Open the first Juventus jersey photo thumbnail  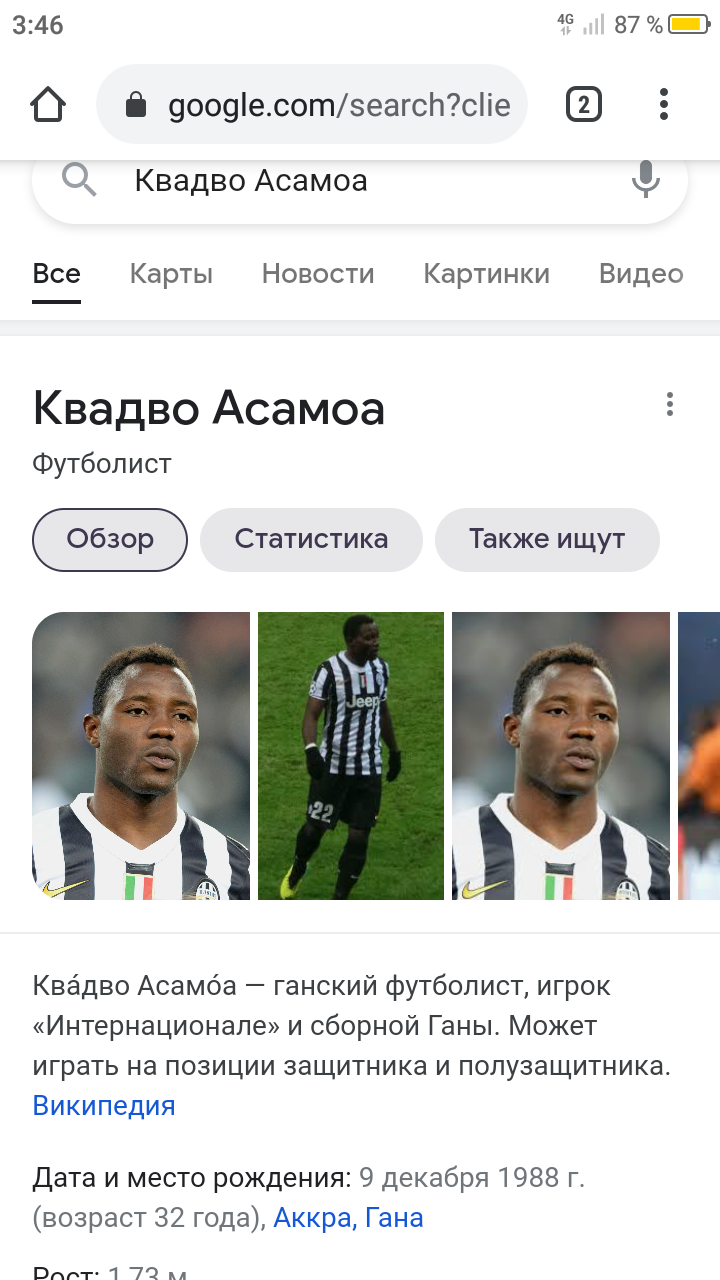coord(141,755)
